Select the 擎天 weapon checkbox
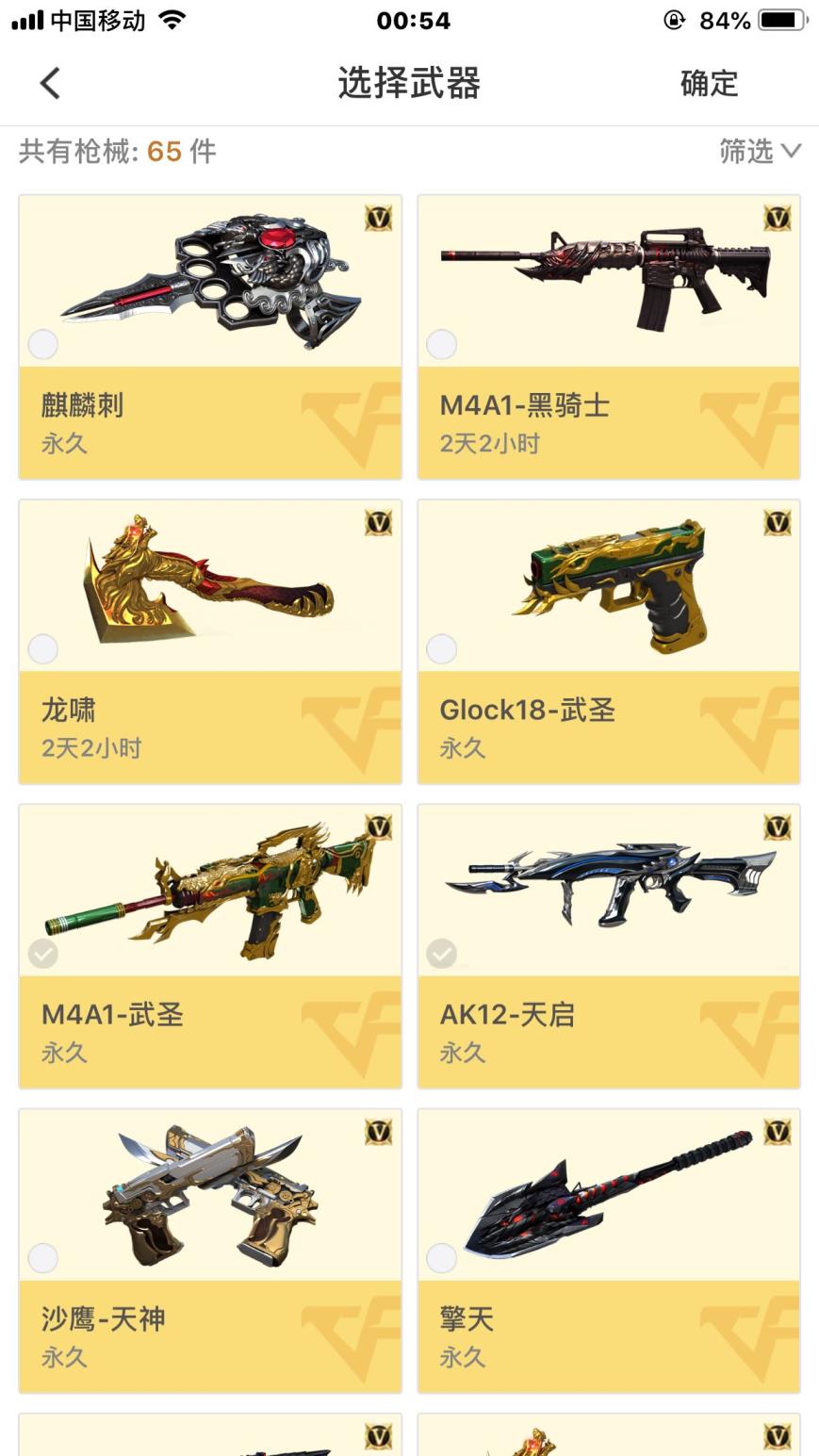The image size is (819, 1456). pyautogui.click(x=441, y=1257)
